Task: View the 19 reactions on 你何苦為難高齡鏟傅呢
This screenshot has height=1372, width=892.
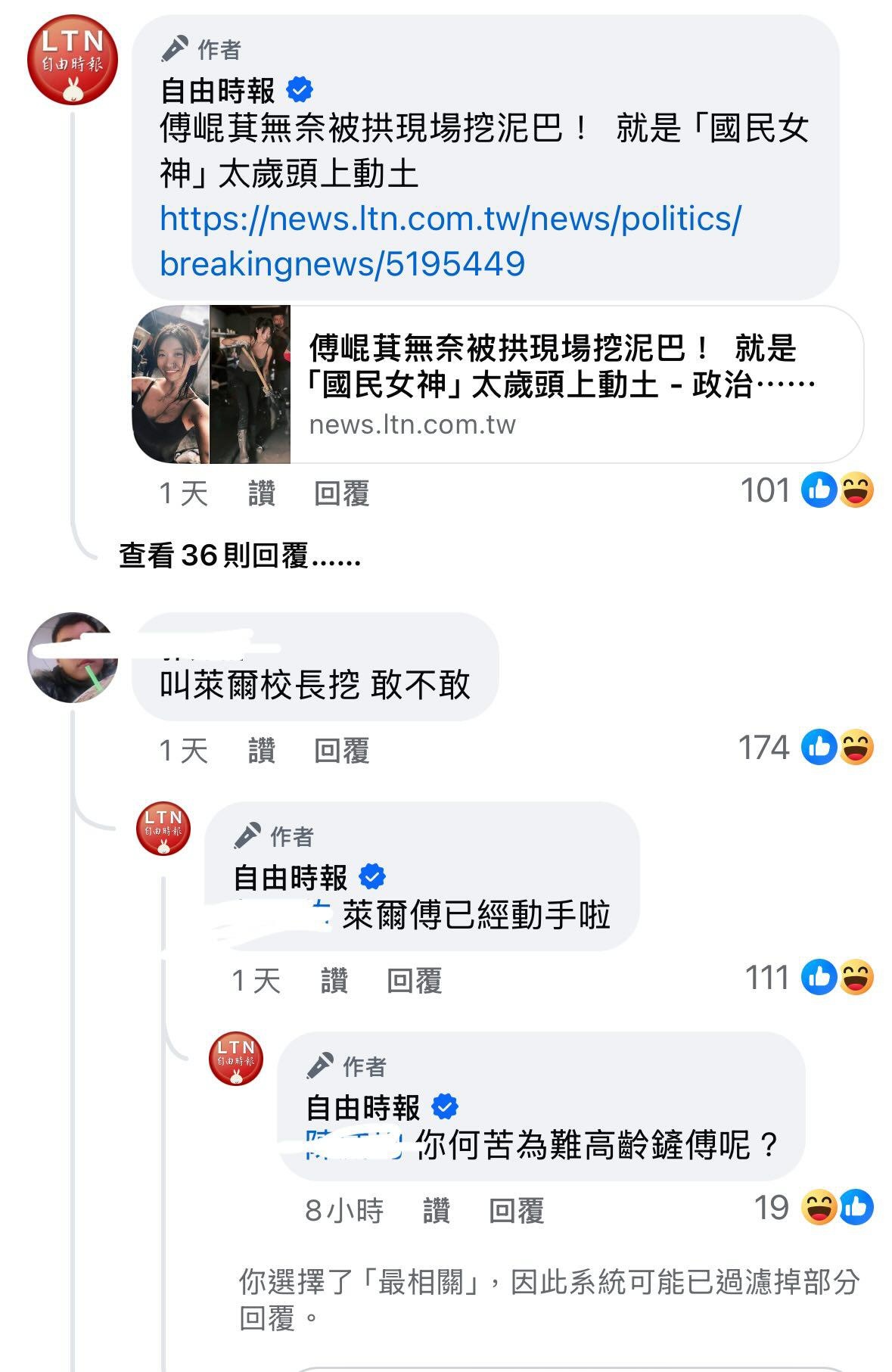Action: (813, 1208)
